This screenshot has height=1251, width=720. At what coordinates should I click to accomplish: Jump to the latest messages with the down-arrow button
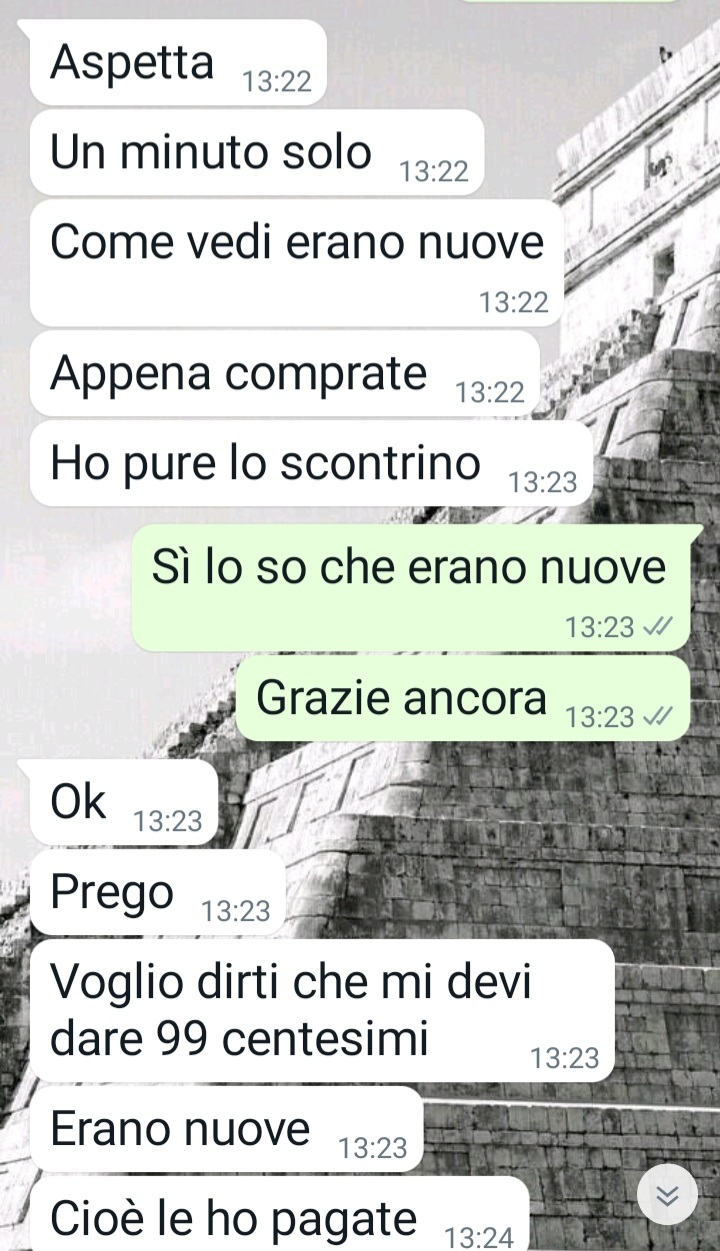tap(667, 1195)
